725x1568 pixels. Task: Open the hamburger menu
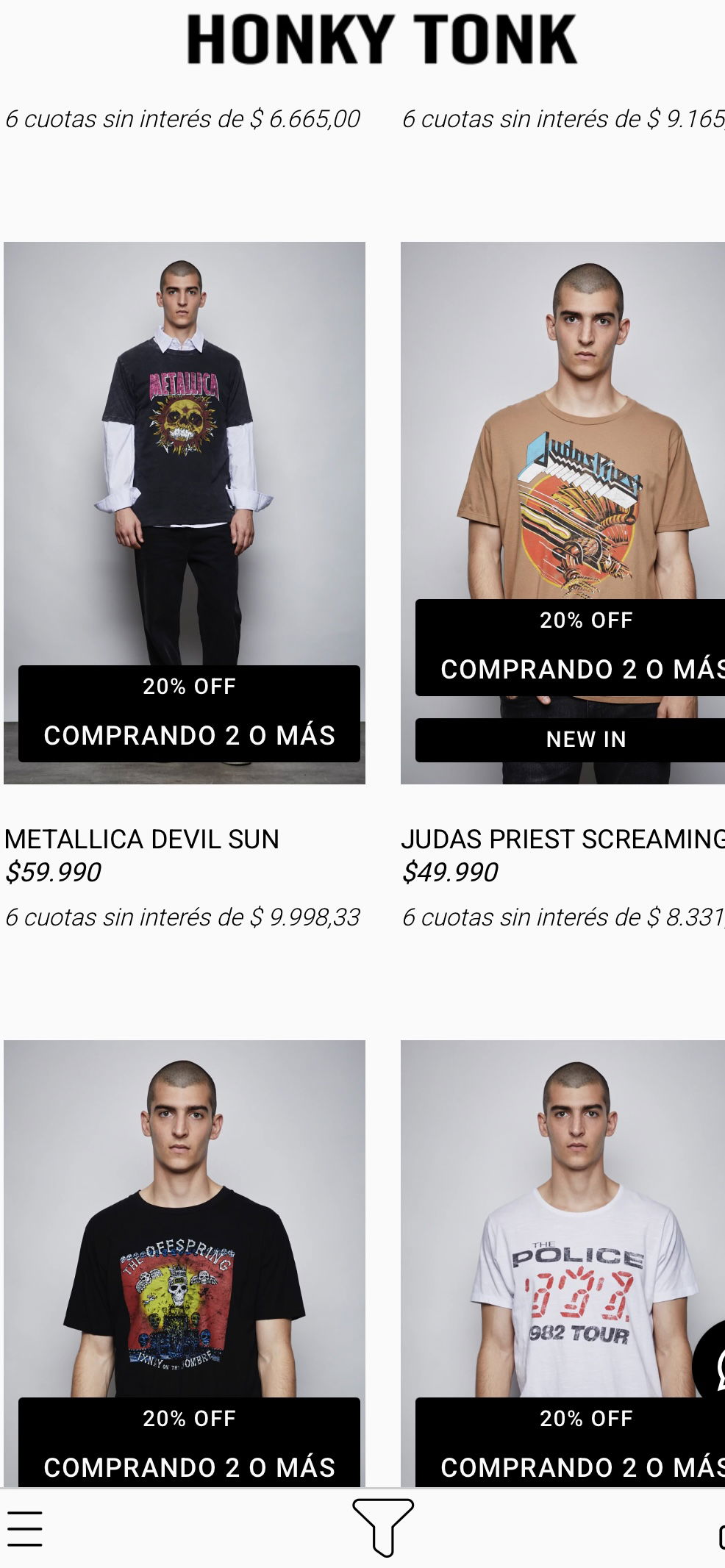coord(25,1528)
